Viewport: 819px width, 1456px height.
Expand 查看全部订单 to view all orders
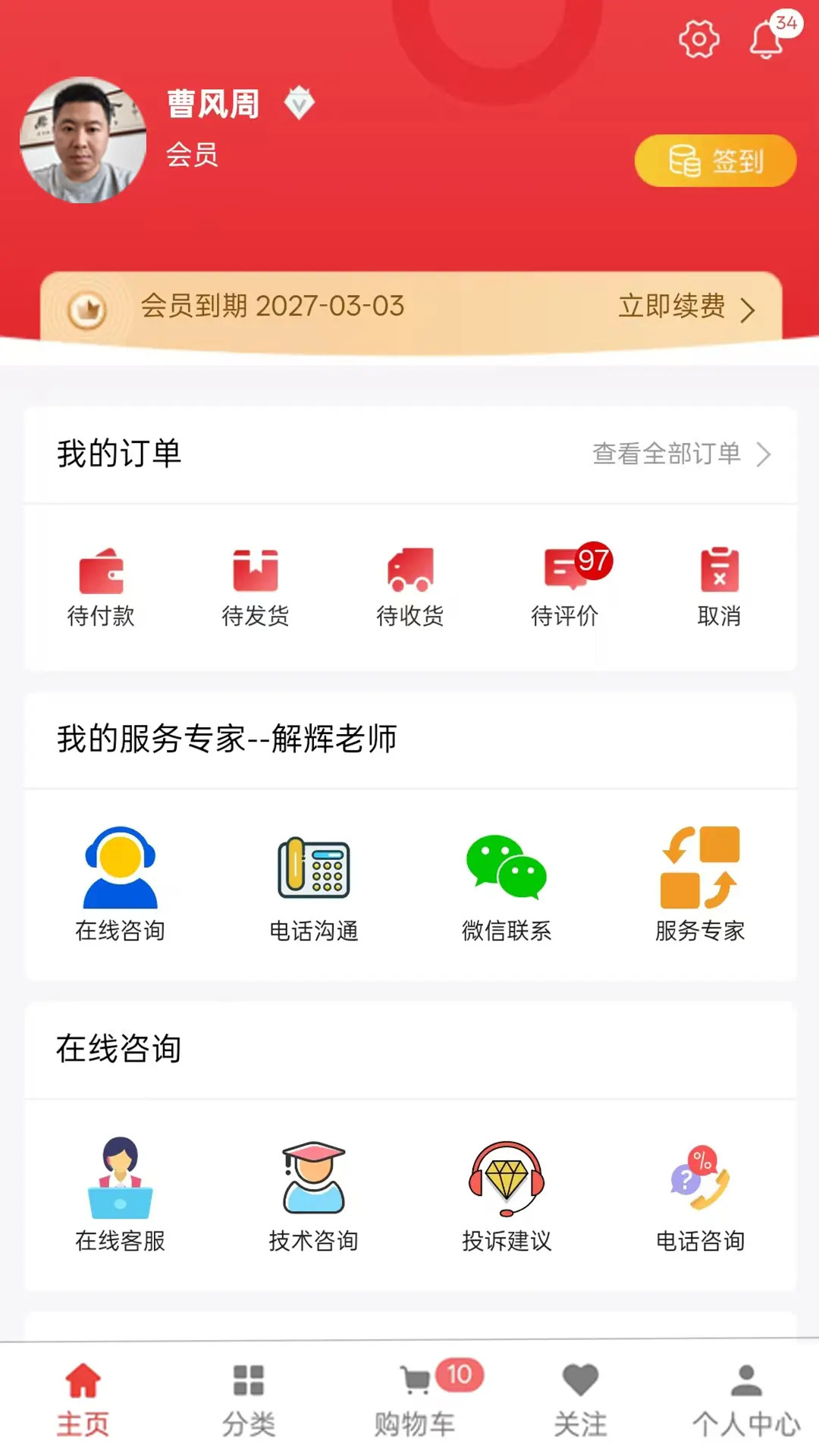(x=679, y=455)
